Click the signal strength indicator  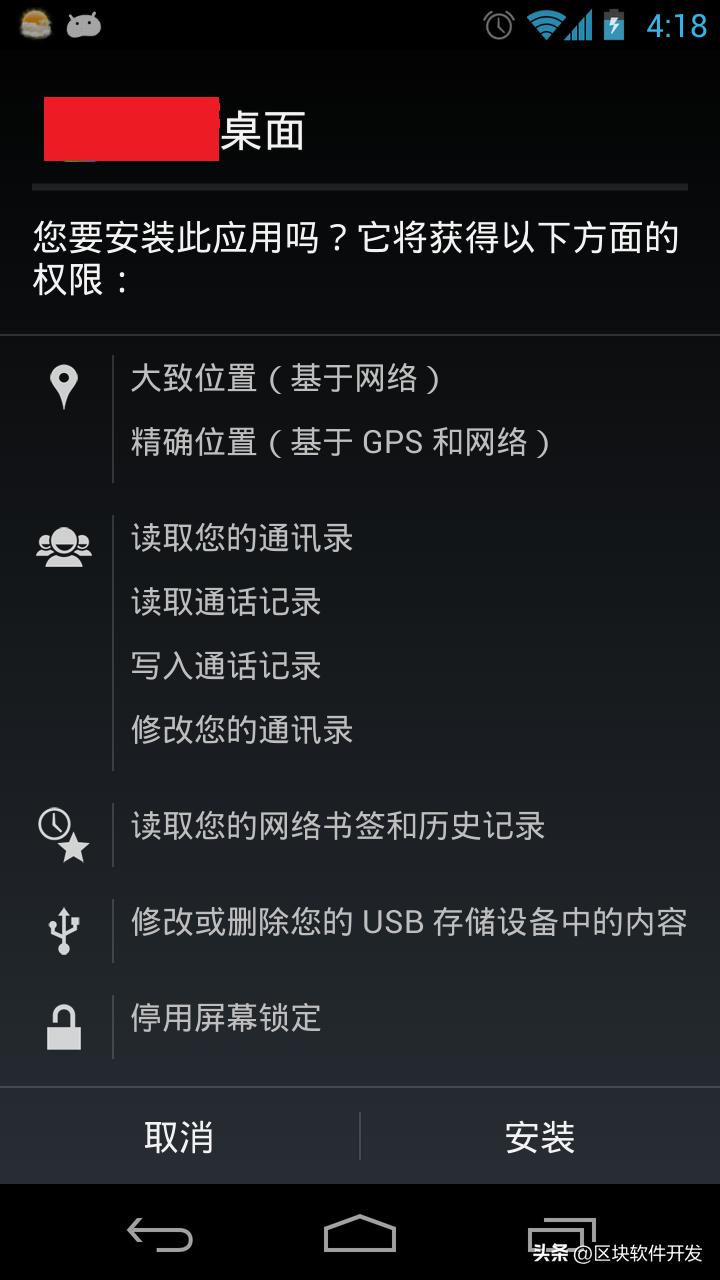(x=578, y=25)
